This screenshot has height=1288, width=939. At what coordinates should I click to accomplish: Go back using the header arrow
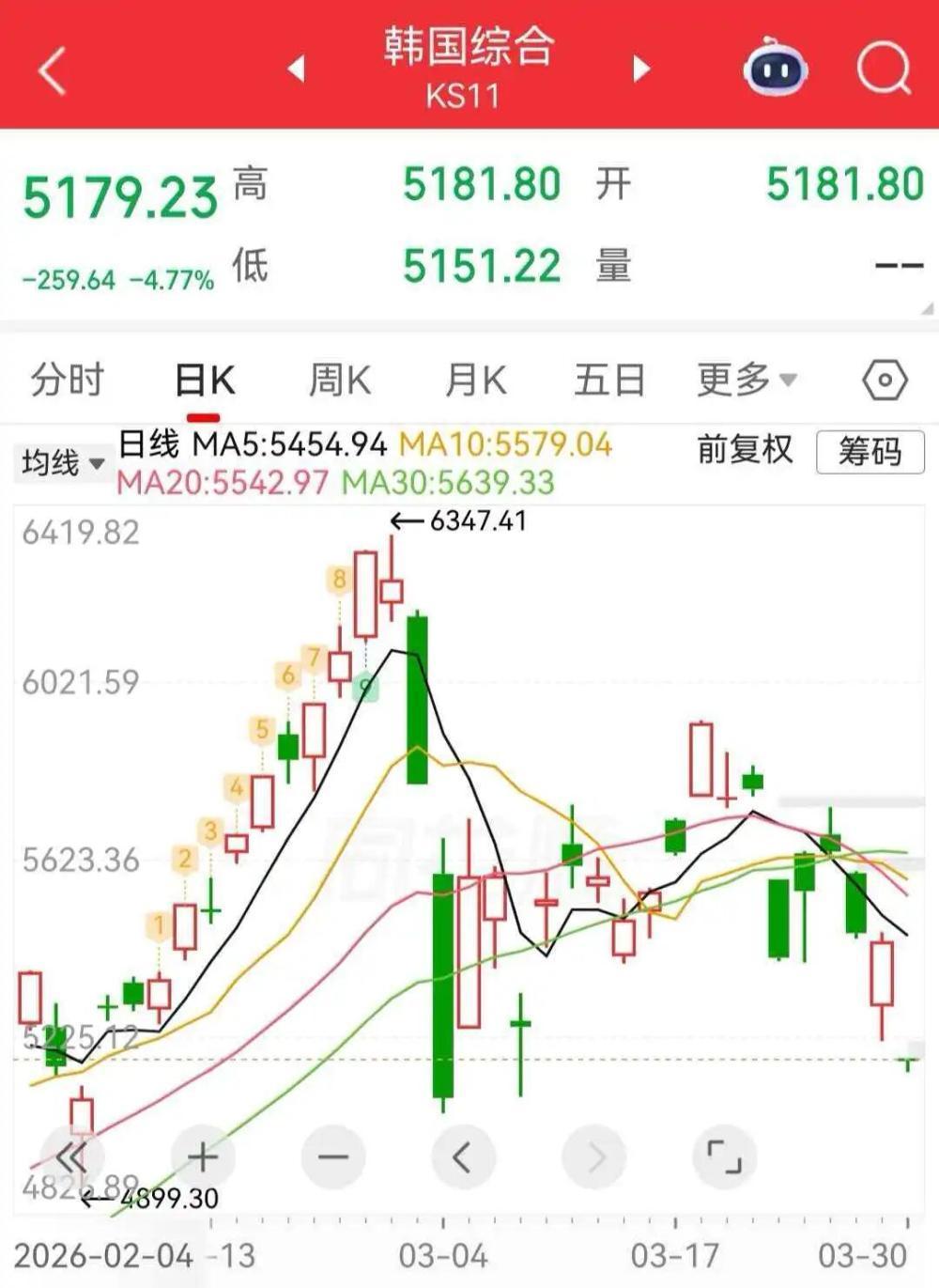[54, 70]
